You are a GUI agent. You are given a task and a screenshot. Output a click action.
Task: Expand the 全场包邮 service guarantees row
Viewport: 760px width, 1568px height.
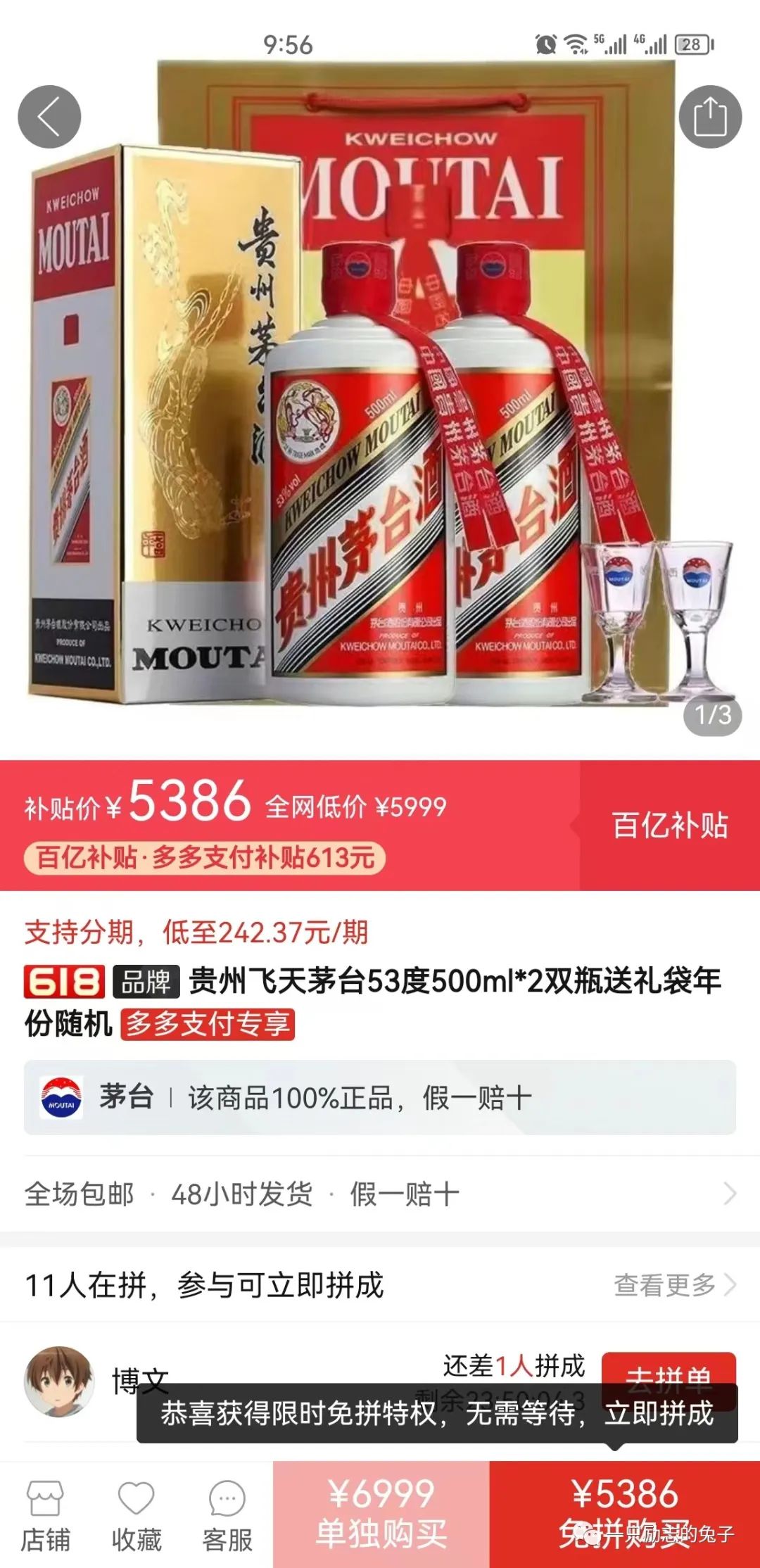coord(380,1194)
